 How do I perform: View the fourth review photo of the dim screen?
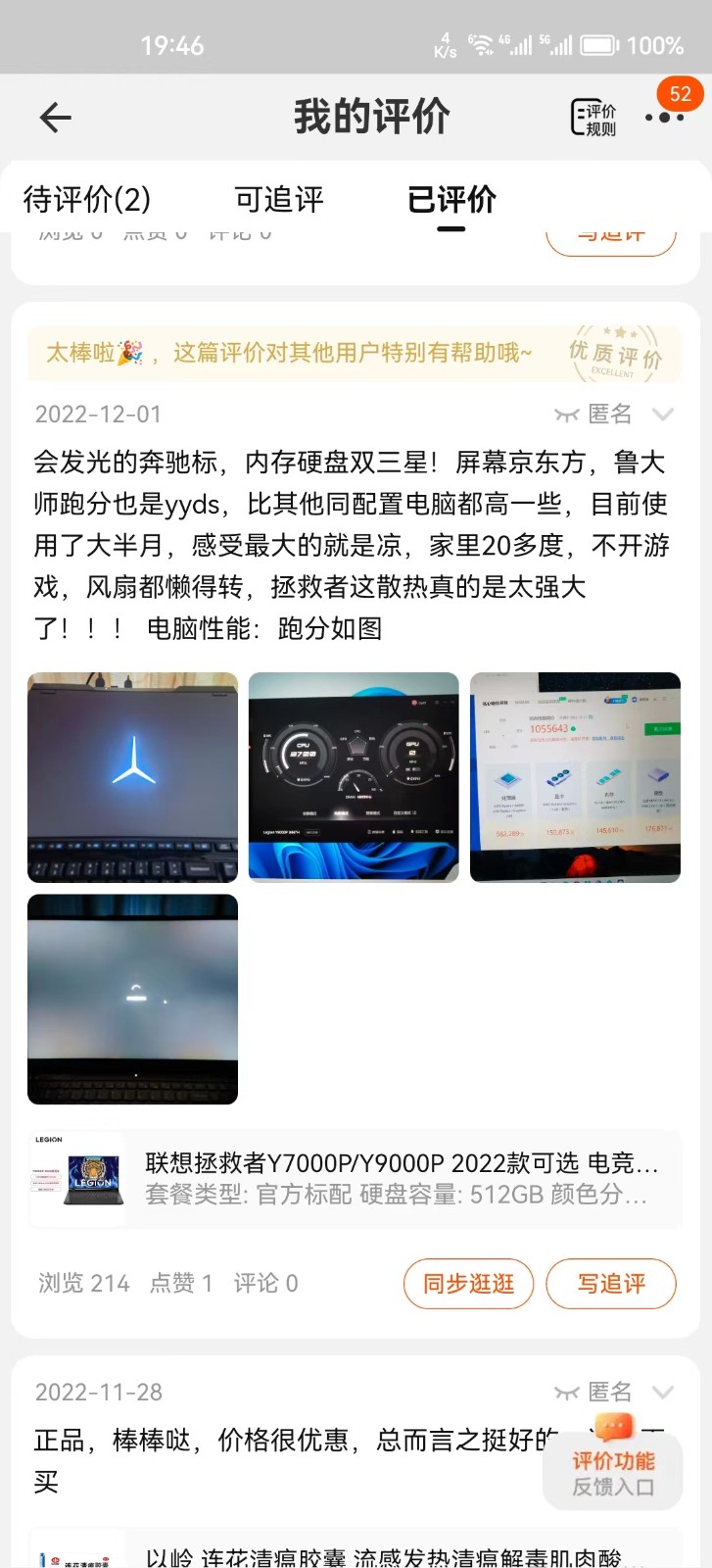(x=133, y=999)
